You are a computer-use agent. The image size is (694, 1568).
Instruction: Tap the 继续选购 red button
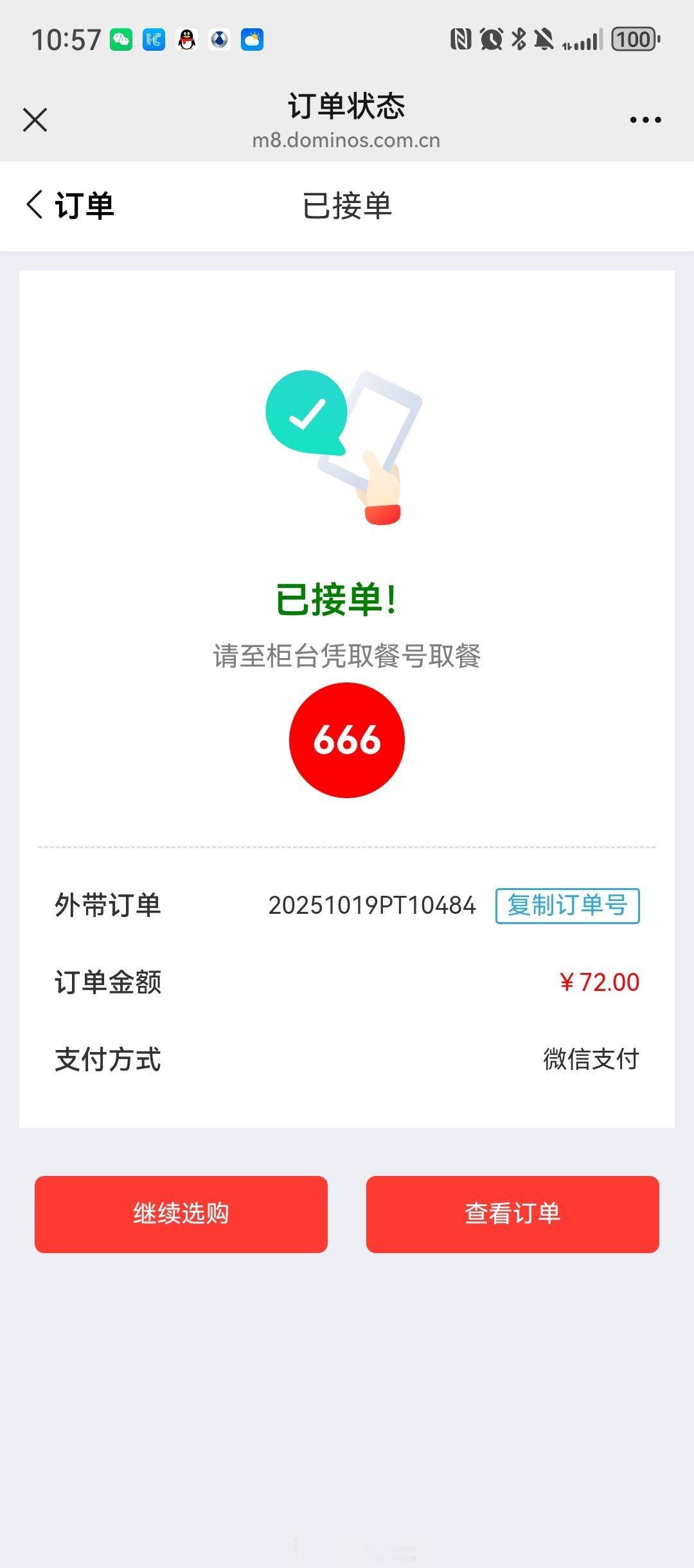(181, 1215)
